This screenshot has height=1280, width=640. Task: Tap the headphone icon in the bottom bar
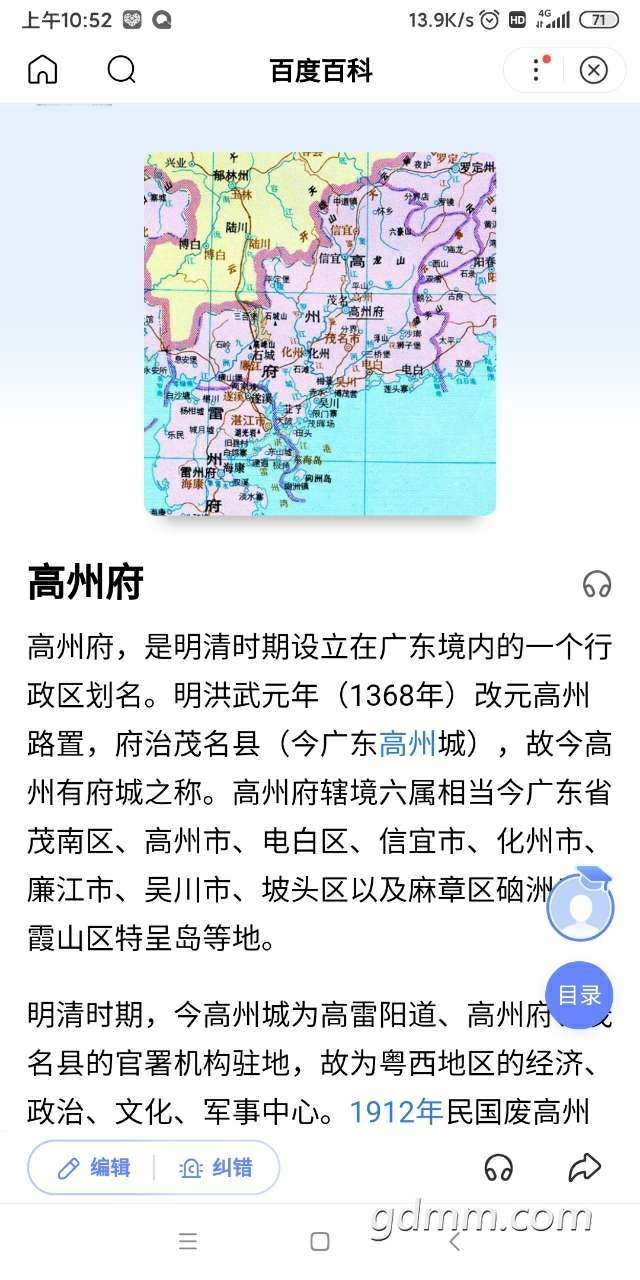coord(498,1167)
